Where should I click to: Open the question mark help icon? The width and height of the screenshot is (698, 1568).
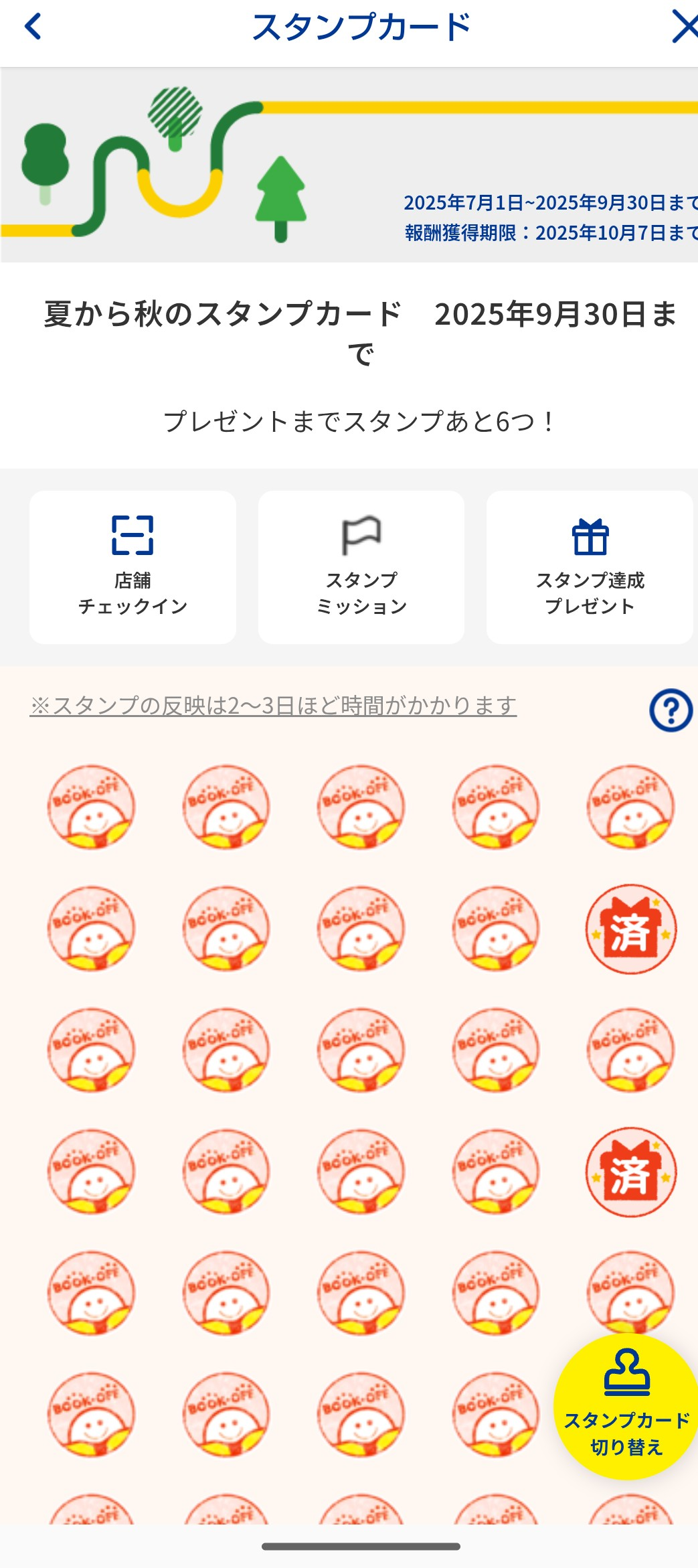(x=671, y=710)
